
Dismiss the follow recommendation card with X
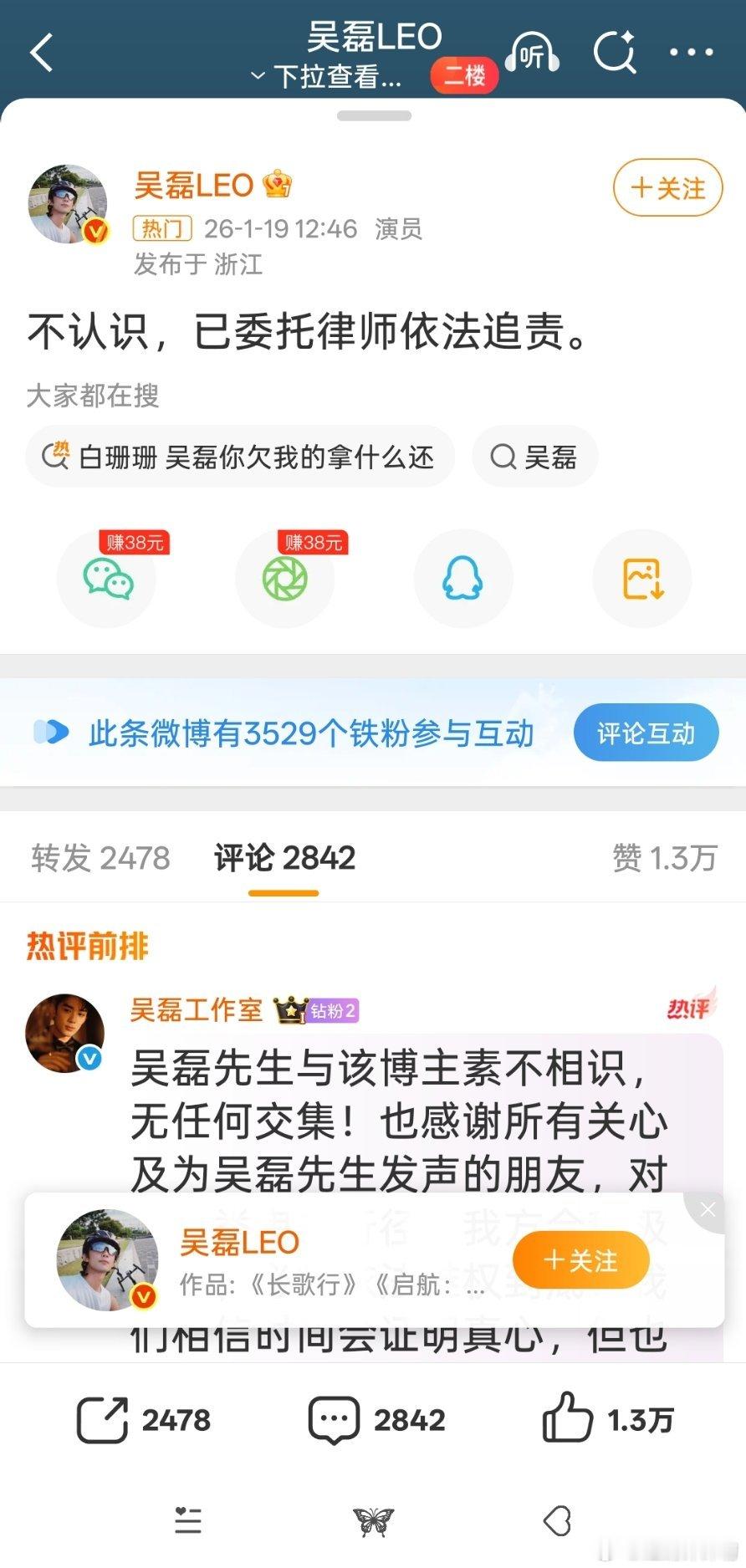[707, 1209]
